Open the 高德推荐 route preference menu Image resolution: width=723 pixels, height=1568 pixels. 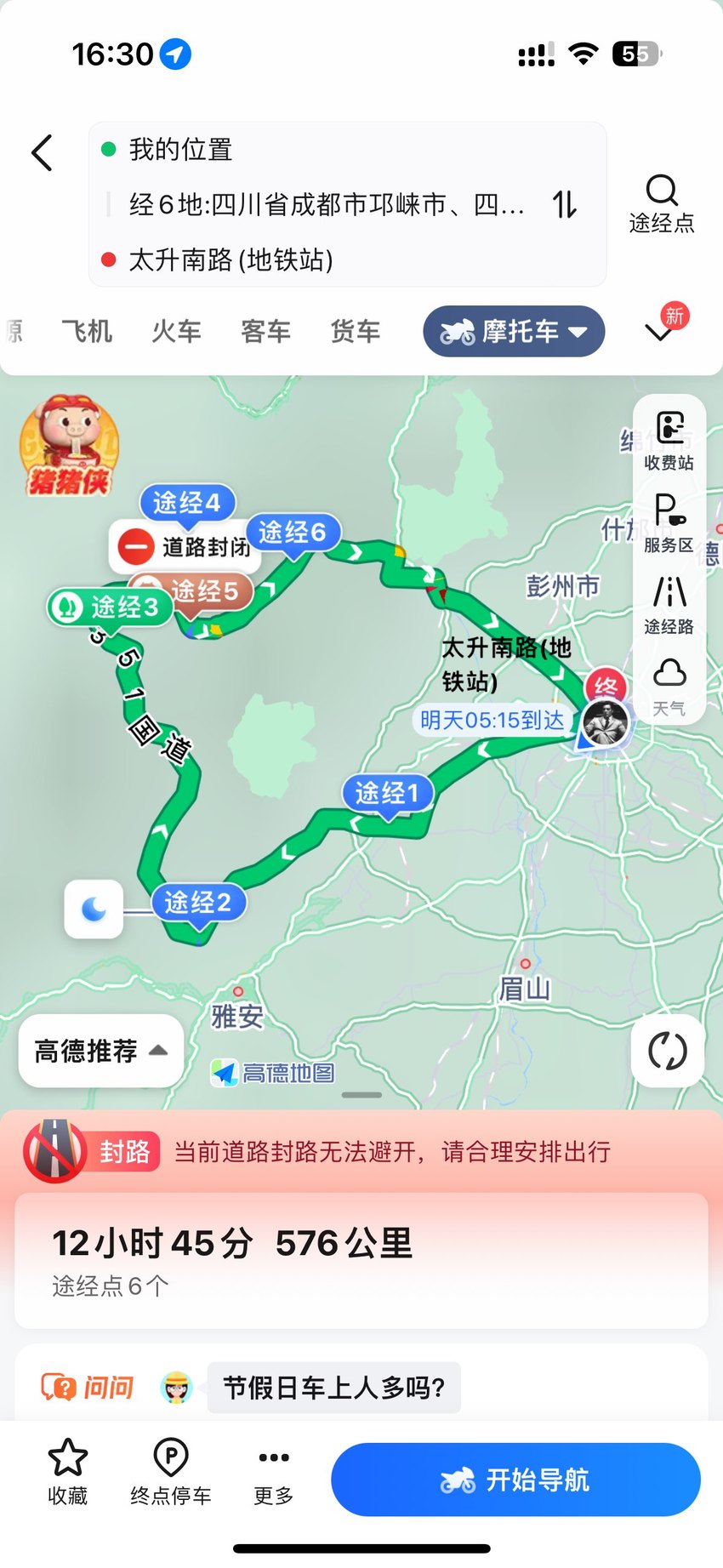click(x=101, y=1051)
